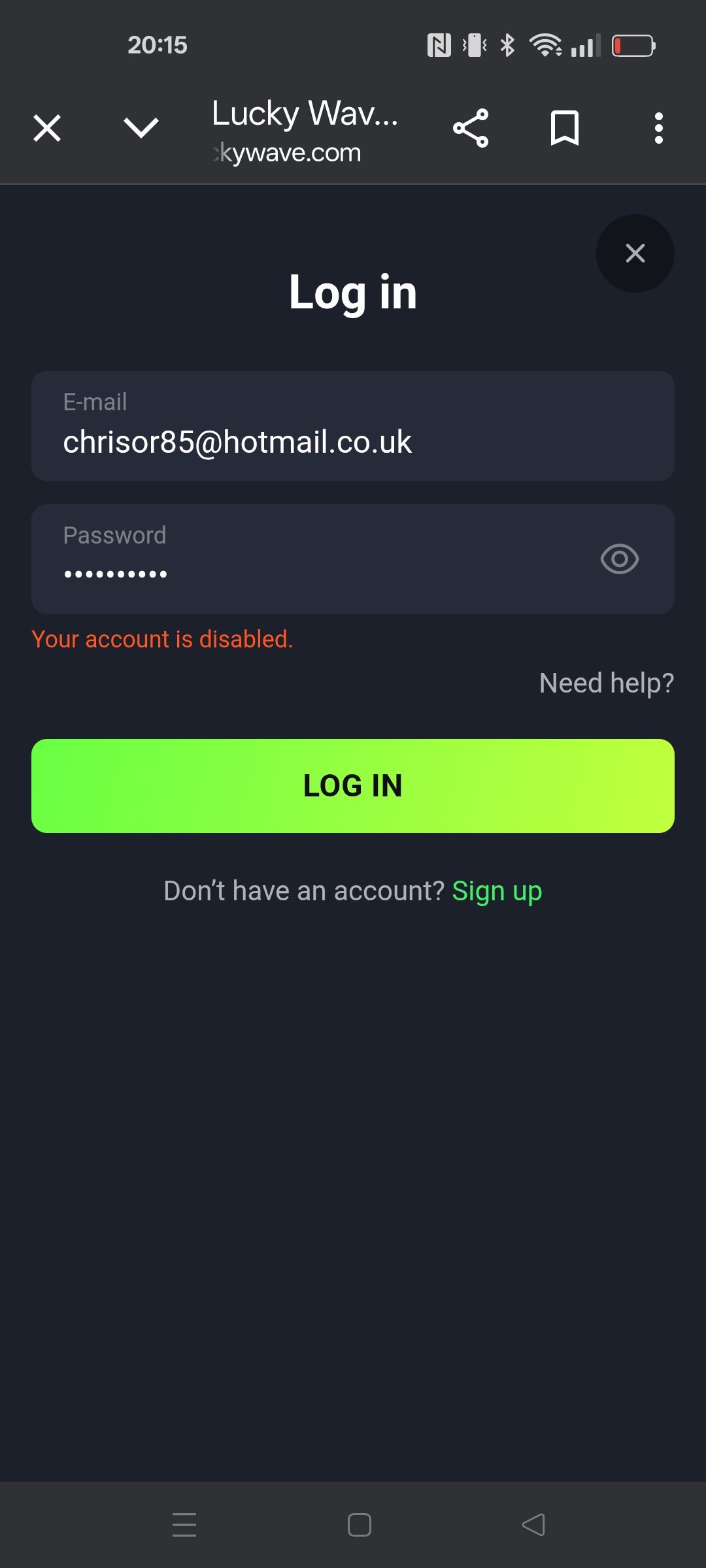Open the Need help? link
Screen dimensions: 706x1568
(606, 683)
